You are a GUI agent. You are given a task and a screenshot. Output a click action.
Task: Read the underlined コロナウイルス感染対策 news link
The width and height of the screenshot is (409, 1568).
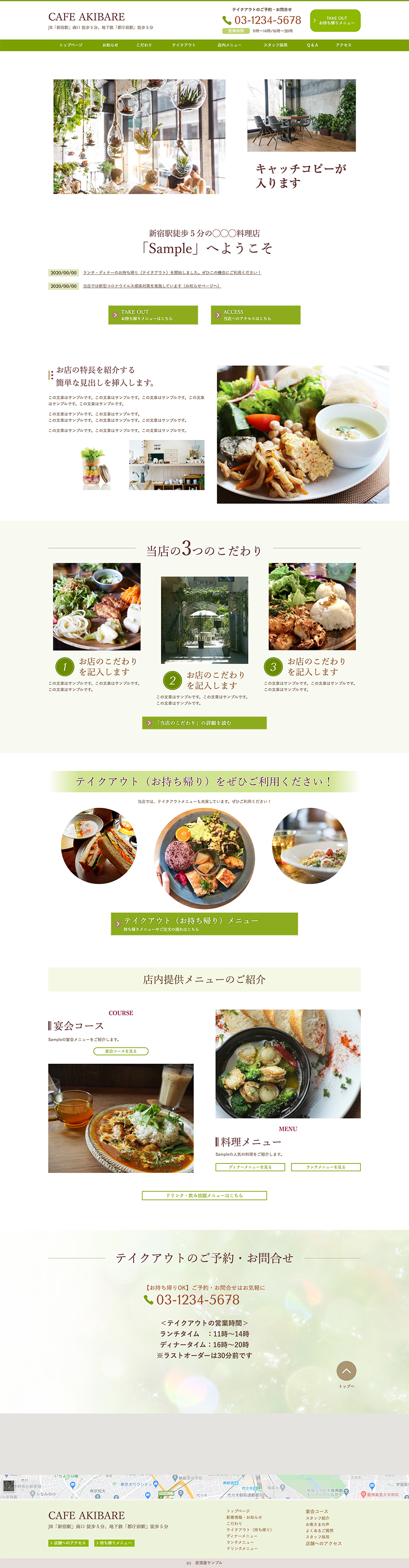point(152,286)
